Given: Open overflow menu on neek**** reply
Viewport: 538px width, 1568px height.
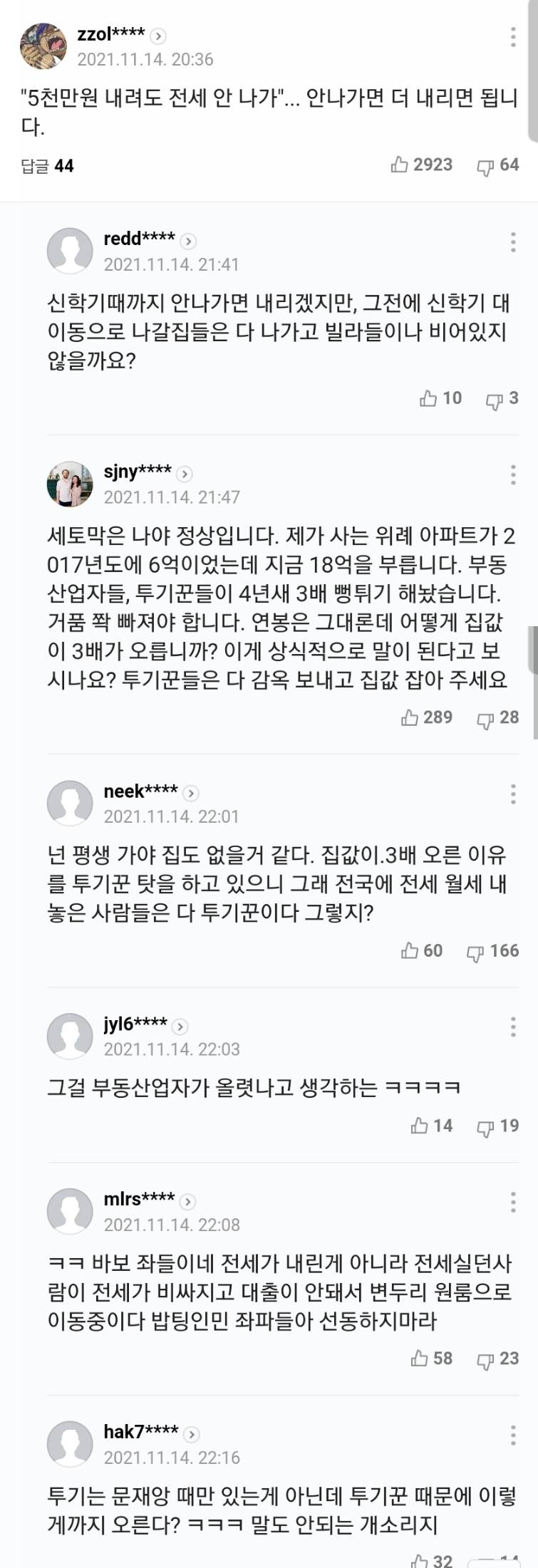Looking at the screenshot, I should 513,794.
